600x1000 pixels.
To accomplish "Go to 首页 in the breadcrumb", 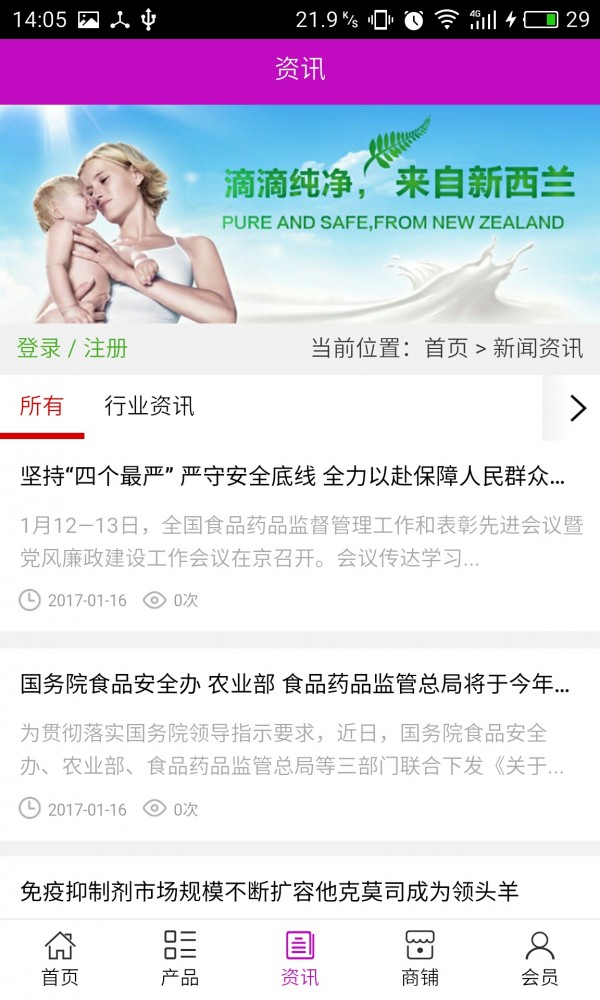I will [446, 349].
